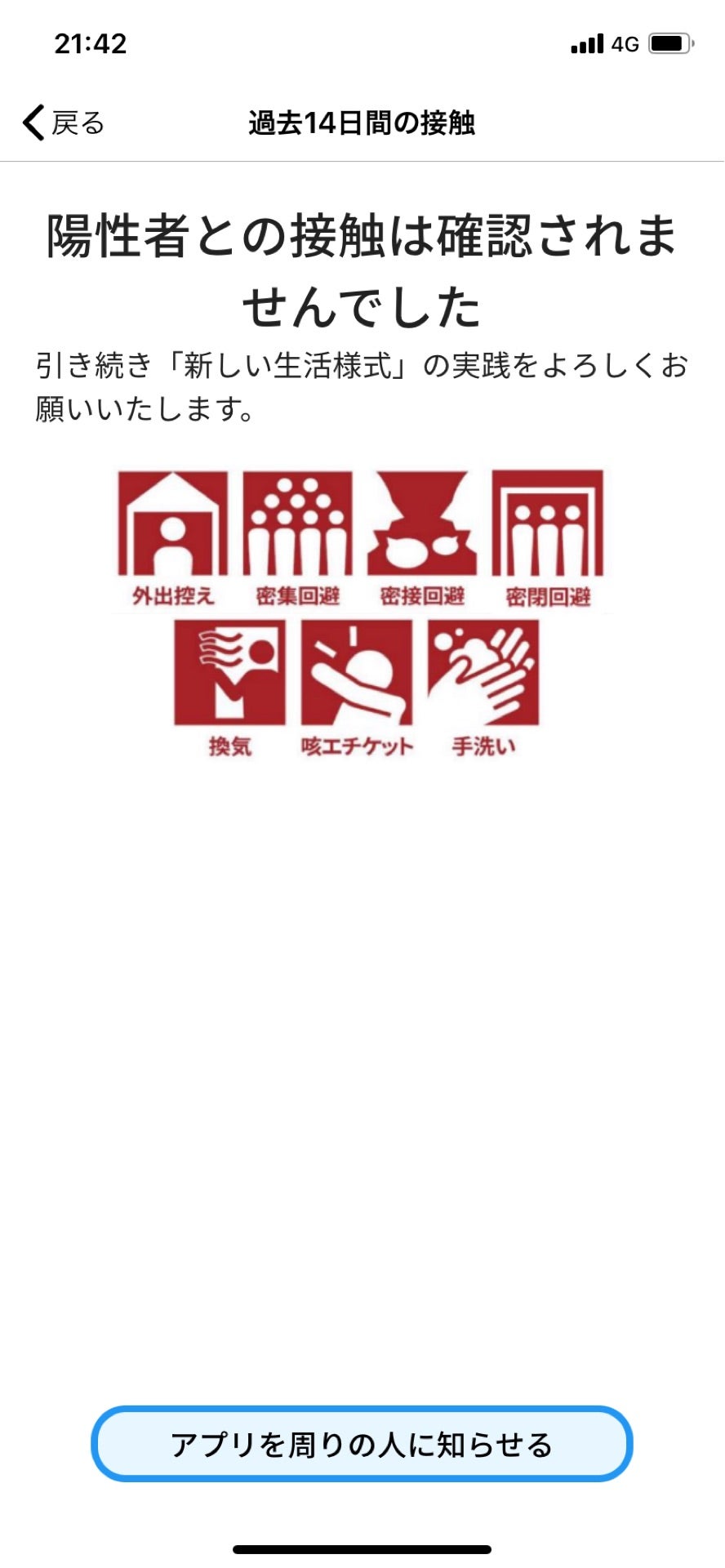Image resolution: width=725 pixels, height=1568 pixels.
Task: Tap the cellular signal strength bars
Action: (x=585, y=42)
